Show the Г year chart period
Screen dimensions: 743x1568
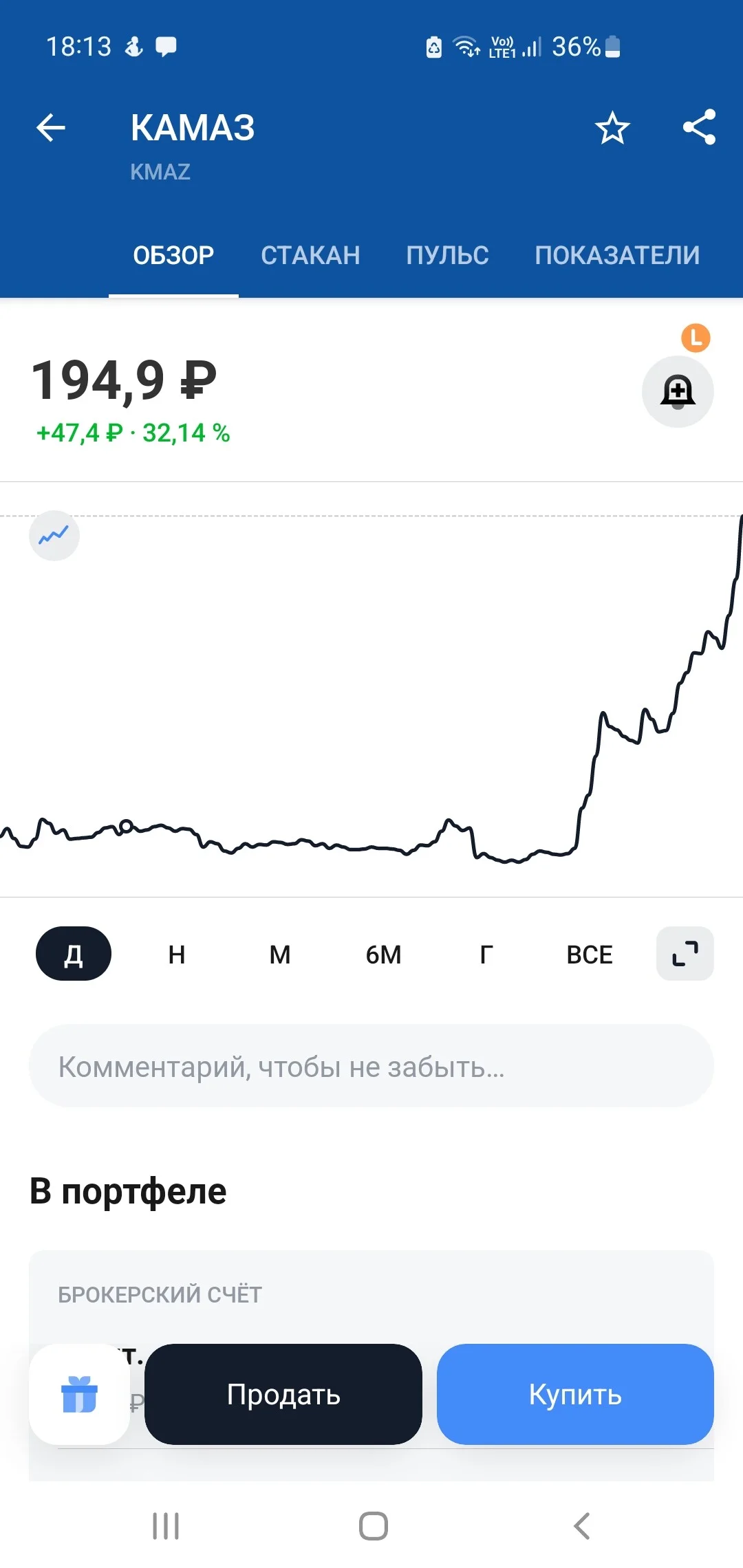tap(486, 954)
